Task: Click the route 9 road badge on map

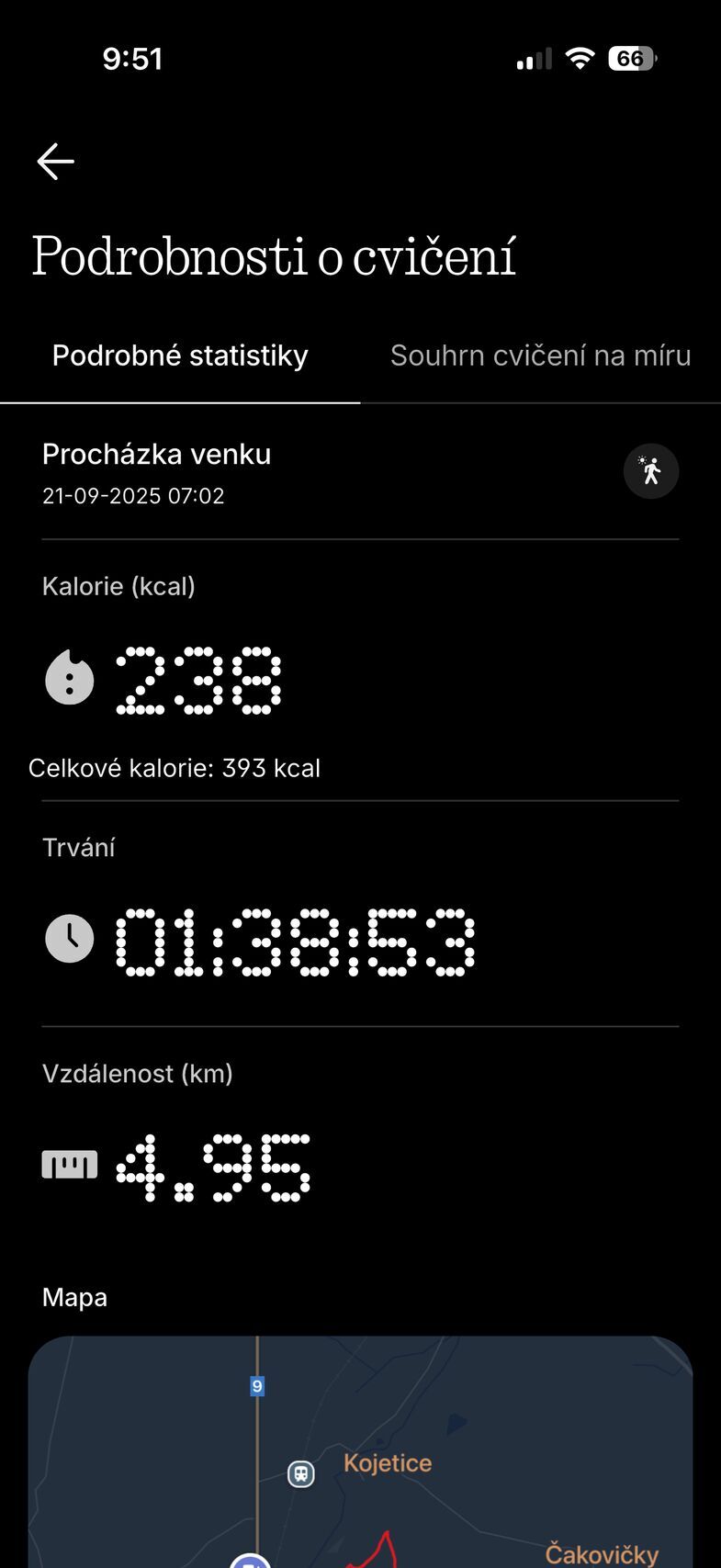Action: (x=257, y=1387)
